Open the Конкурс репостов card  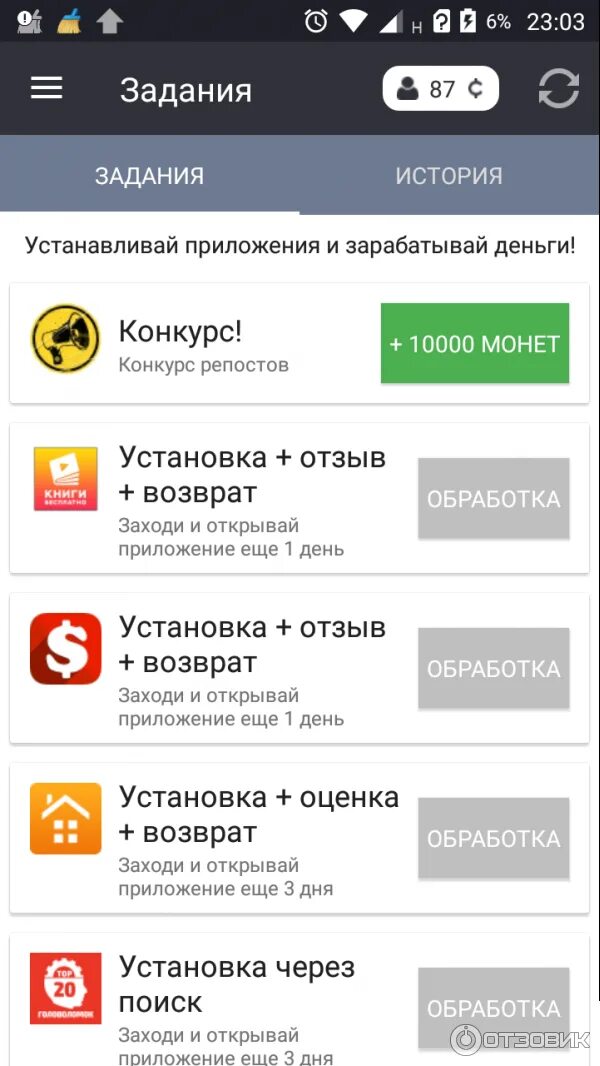[200, 344]
